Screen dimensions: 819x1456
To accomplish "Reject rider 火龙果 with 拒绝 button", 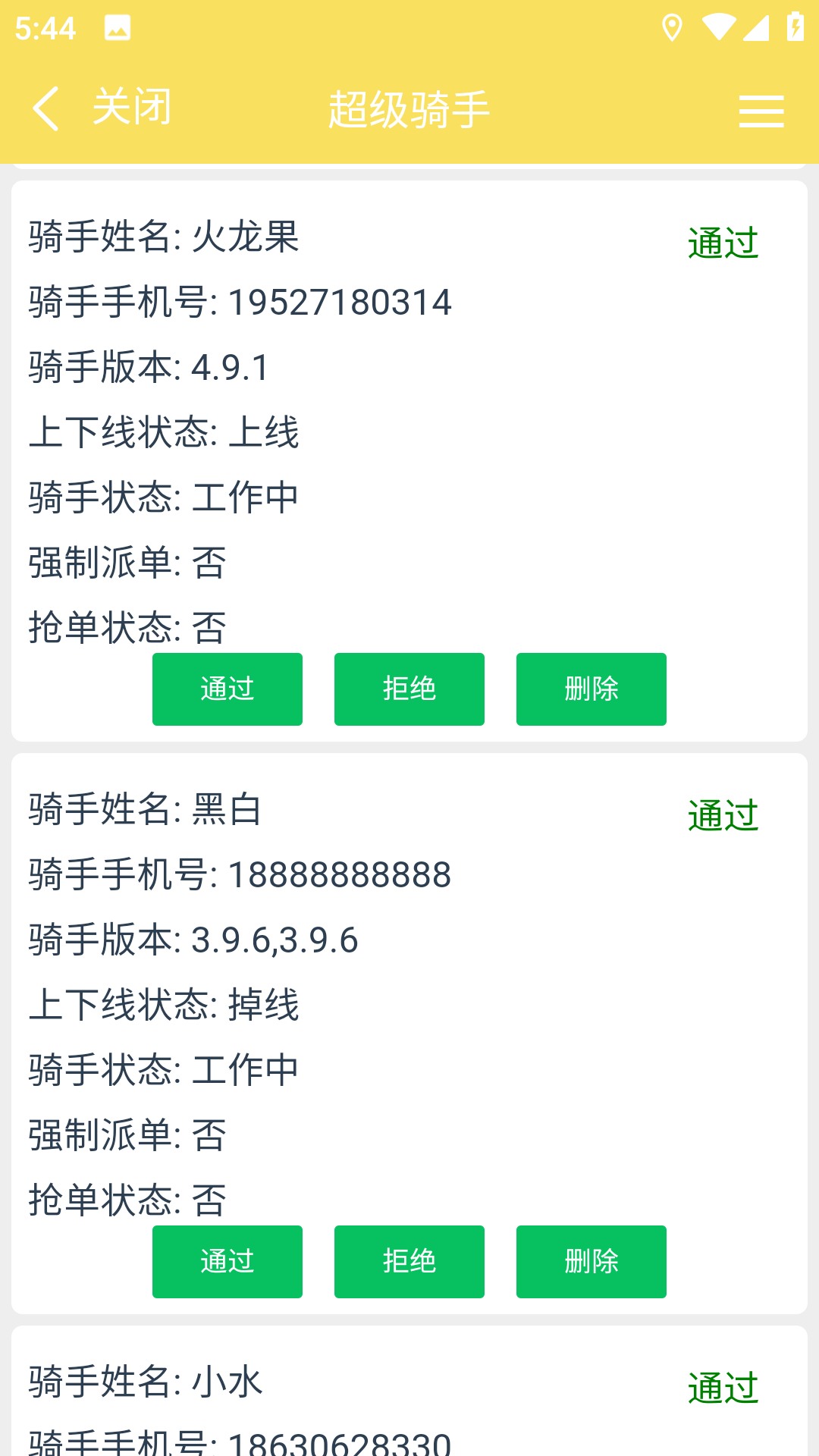I will [x=409, y=689].
